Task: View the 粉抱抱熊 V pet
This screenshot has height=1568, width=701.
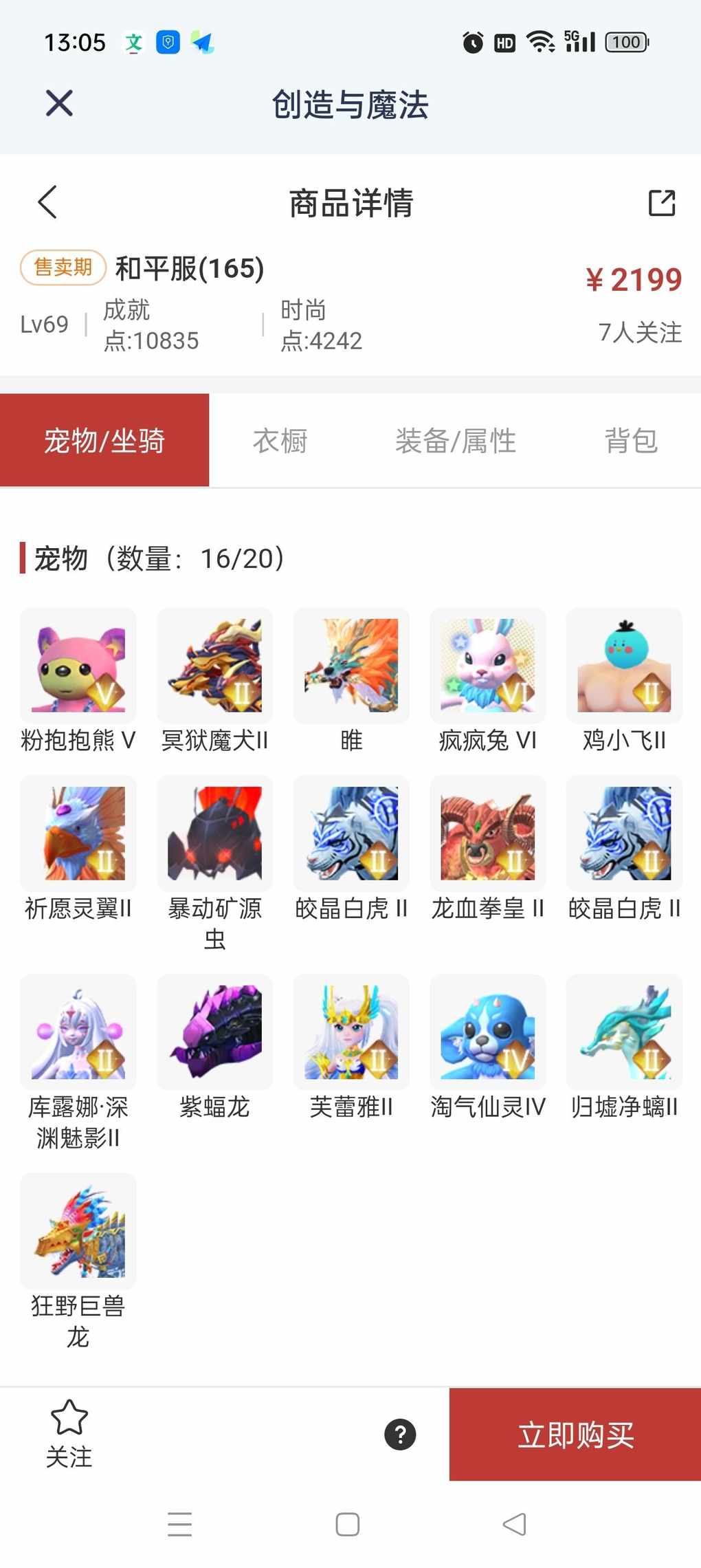Action: point(78,666)
